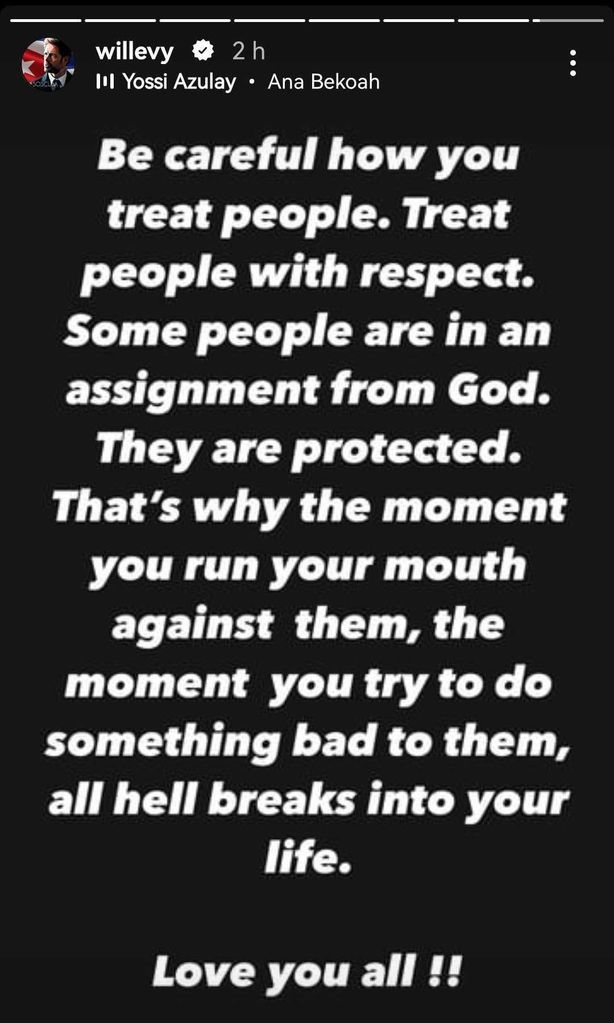Open the willevy username link

pos(134,50)
